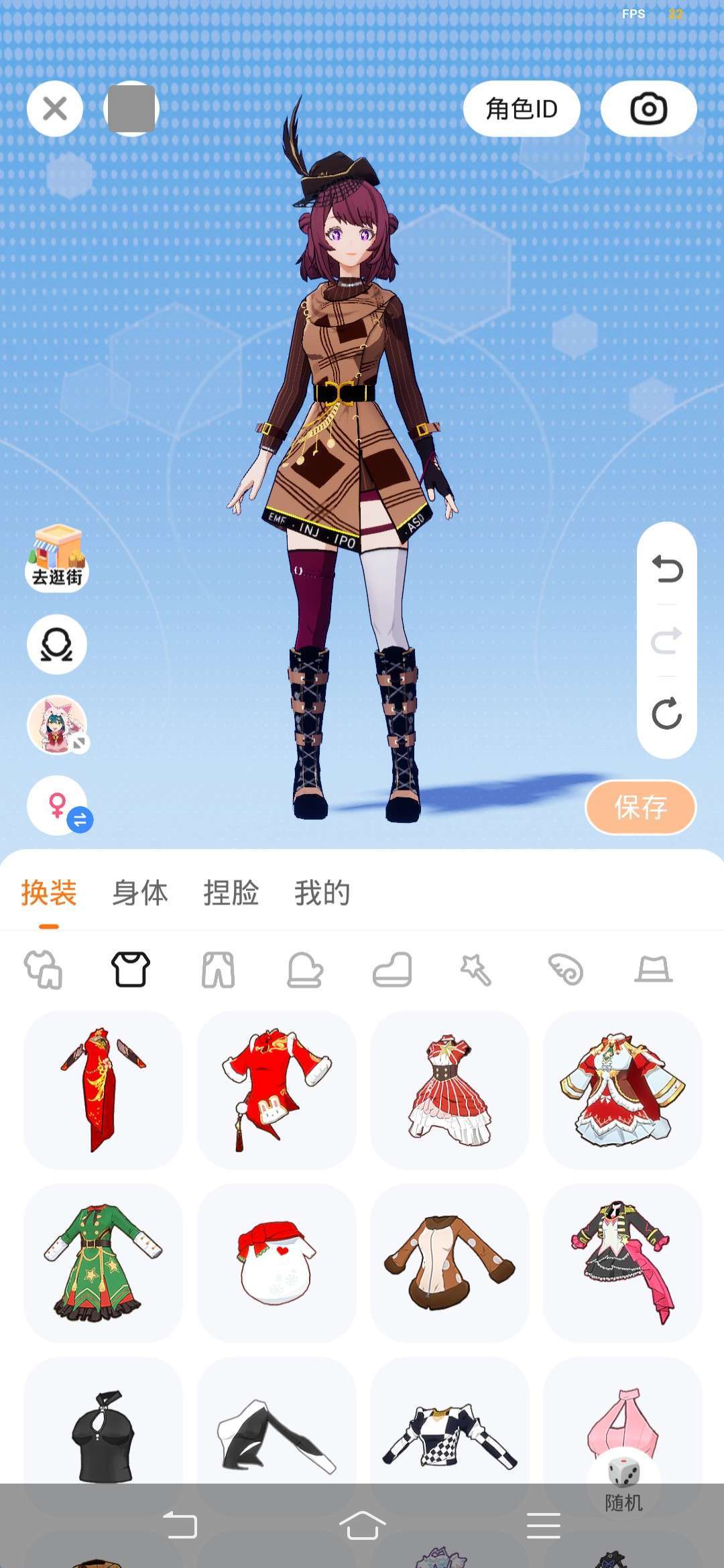The image size is (724, 1568).
Task: Select the shoes category icon
Action: click(392, 970)
